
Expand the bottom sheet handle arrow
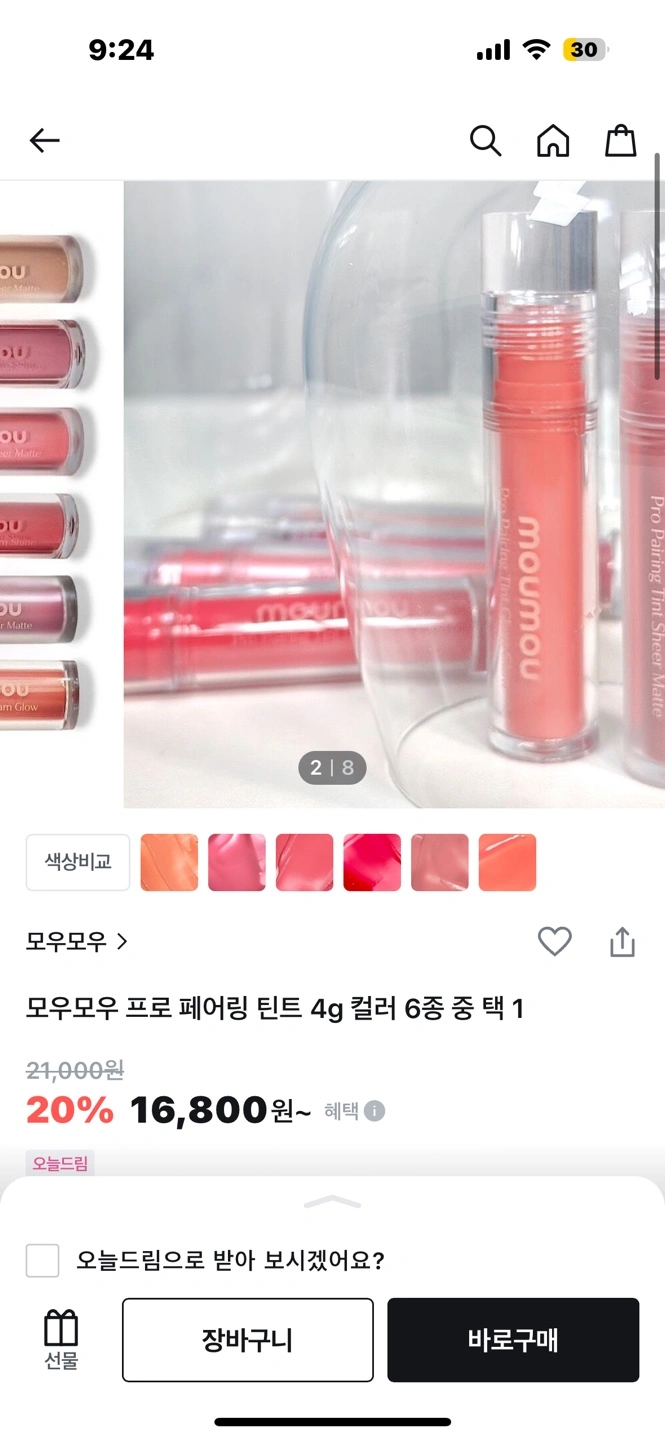332,1201
